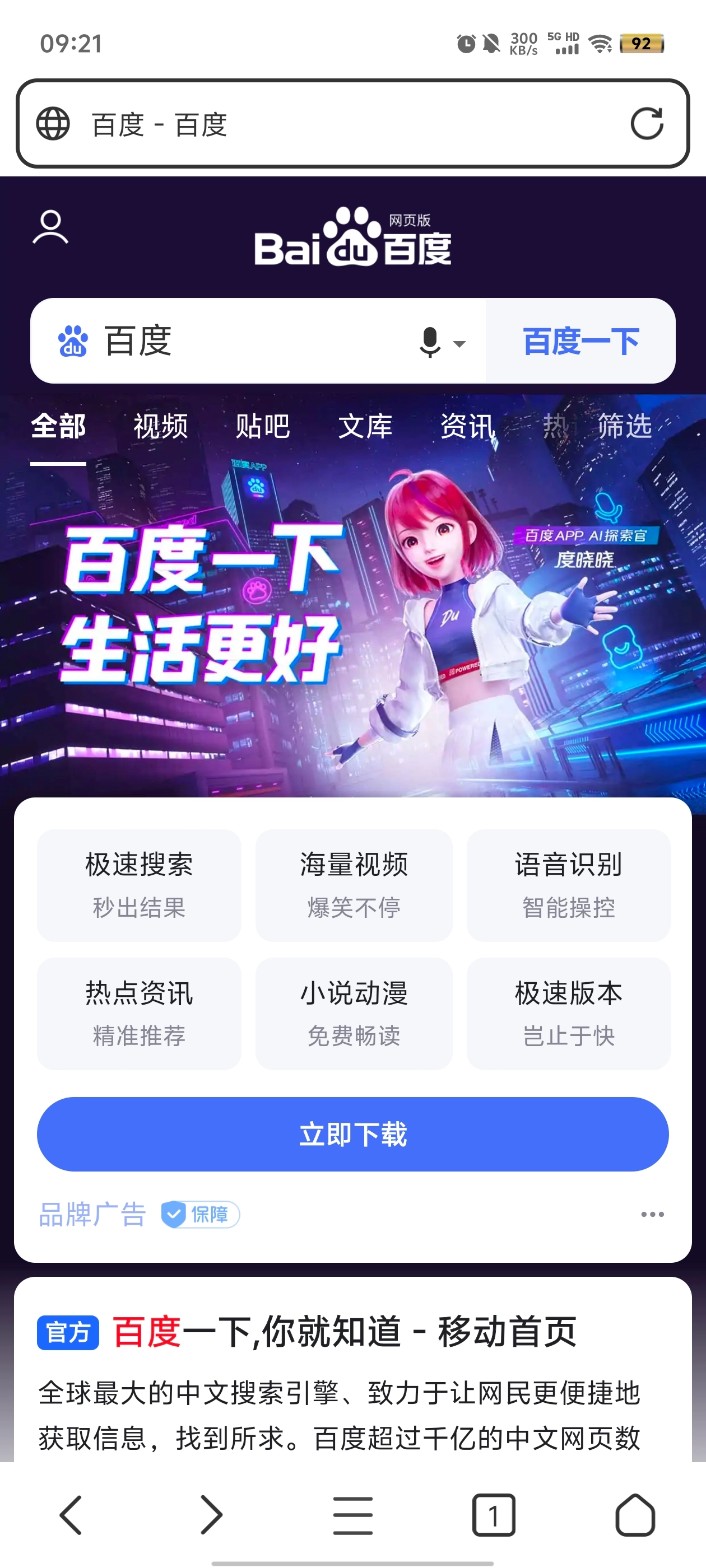The width and height of the screenshot is (706, 1568).
Task: Tap the 小说动漫 feature card
Action: [354, 1014]
